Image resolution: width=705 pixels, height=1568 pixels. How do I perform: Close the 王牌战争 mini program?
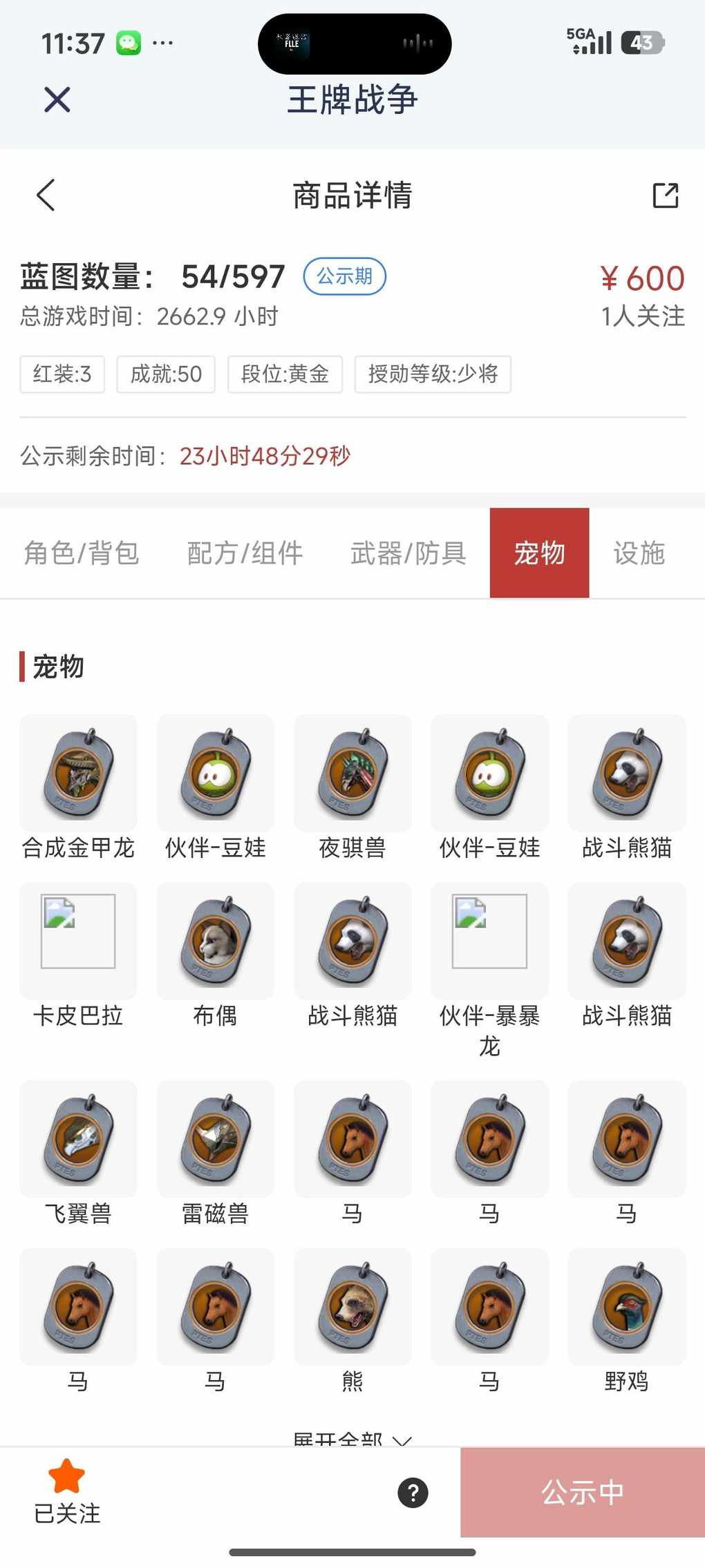[57, 99]
